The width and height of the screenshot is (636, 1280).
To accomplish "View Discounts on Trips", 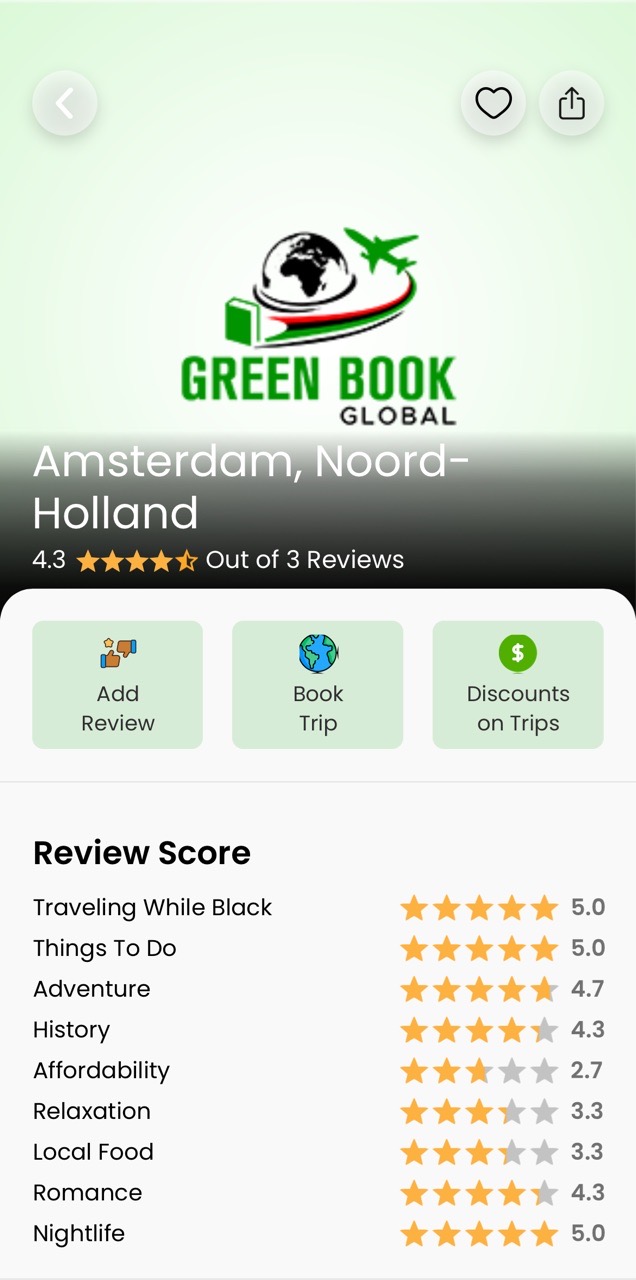I will [x=518, y=685].
